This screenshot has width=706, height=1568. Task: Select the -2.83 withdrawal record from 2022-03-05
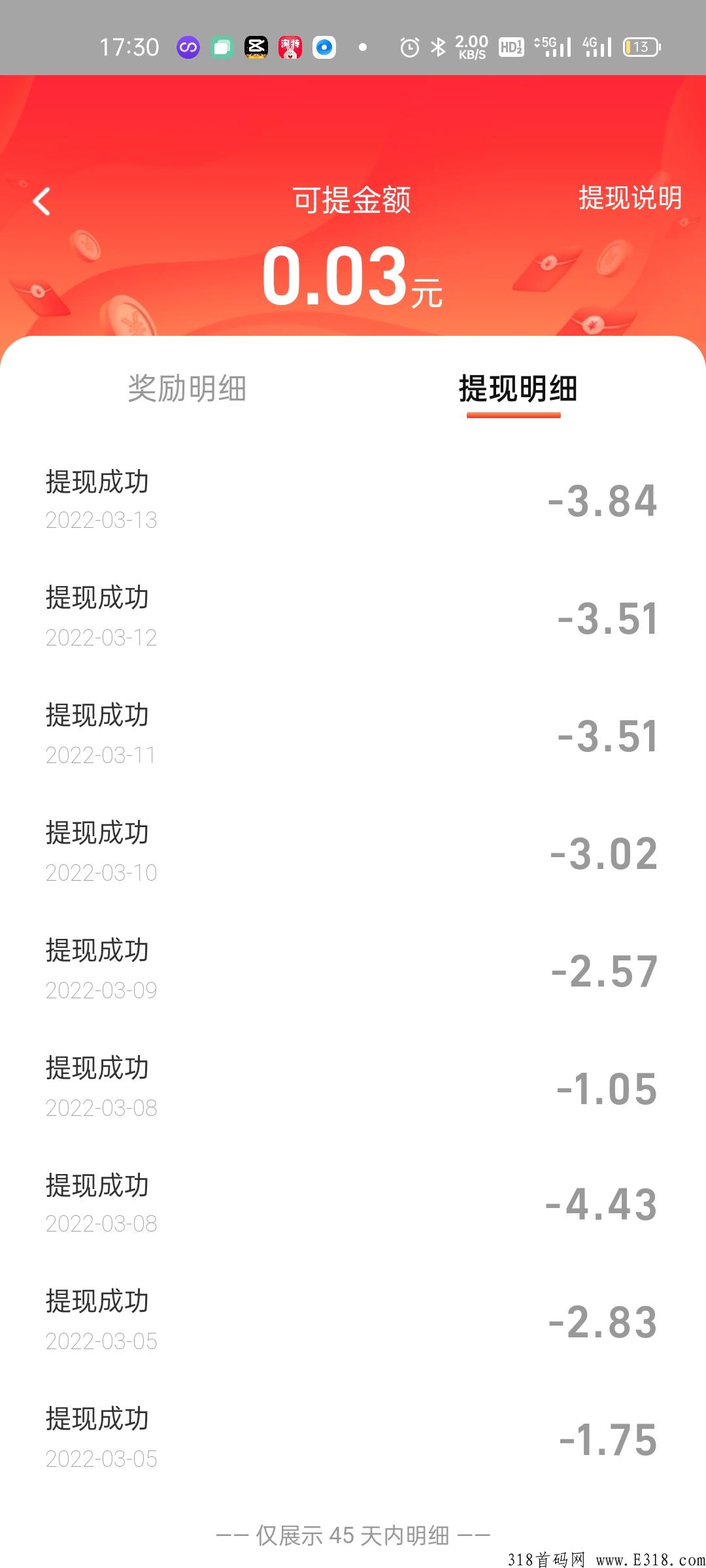pyautogui.click(x=353, y=1318)
